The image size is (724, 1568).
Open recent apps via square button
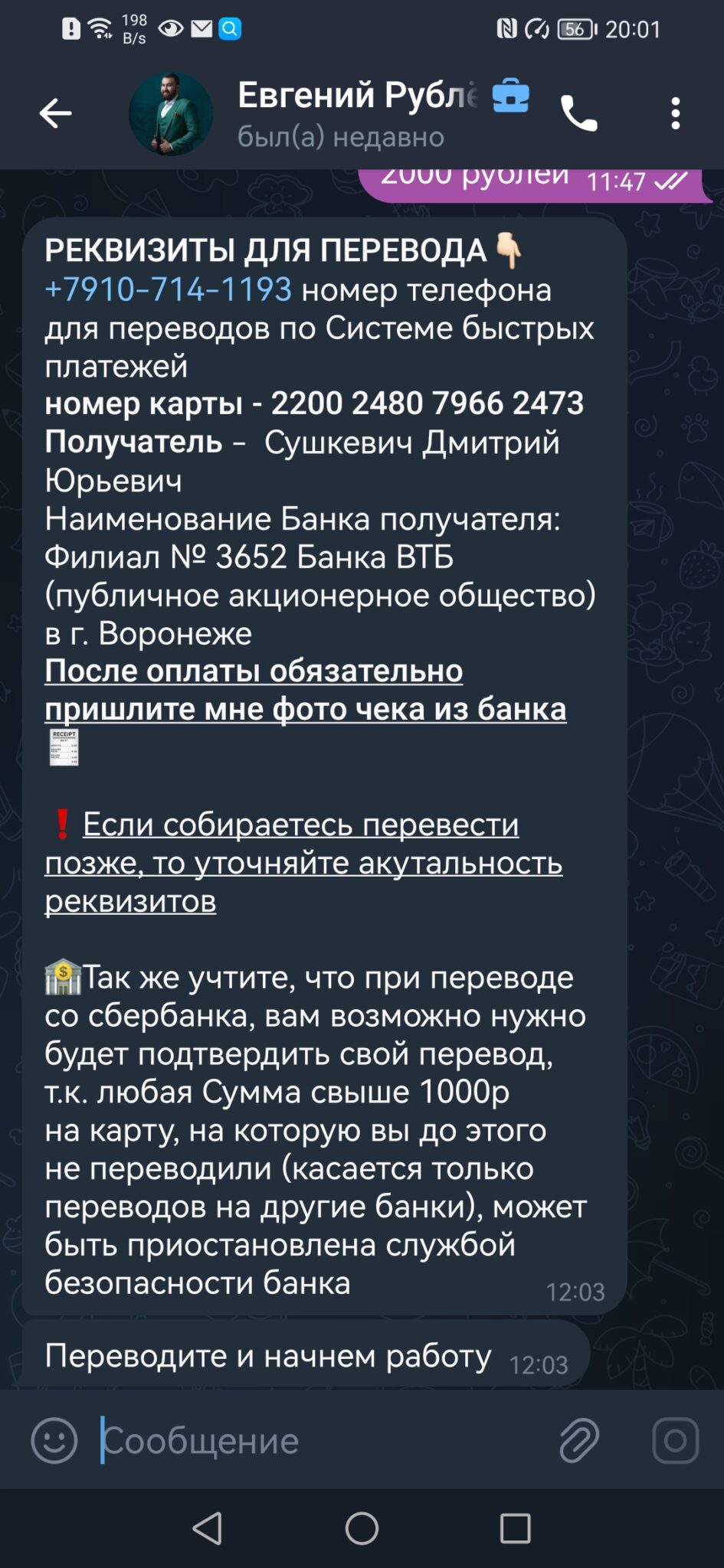pyautogui.click(x=515, y=1528)
